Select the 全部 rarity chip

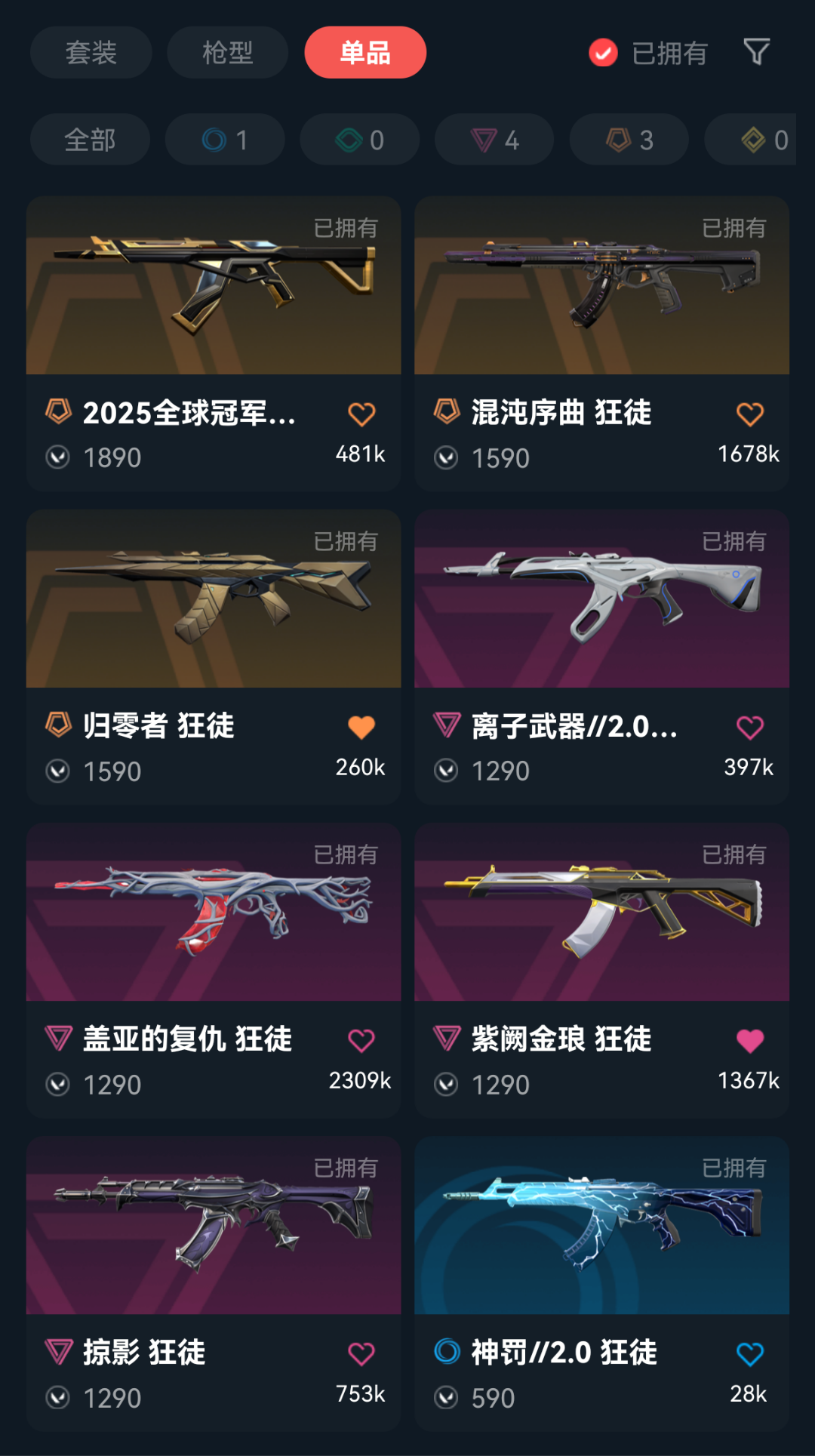tap(90, 140)
